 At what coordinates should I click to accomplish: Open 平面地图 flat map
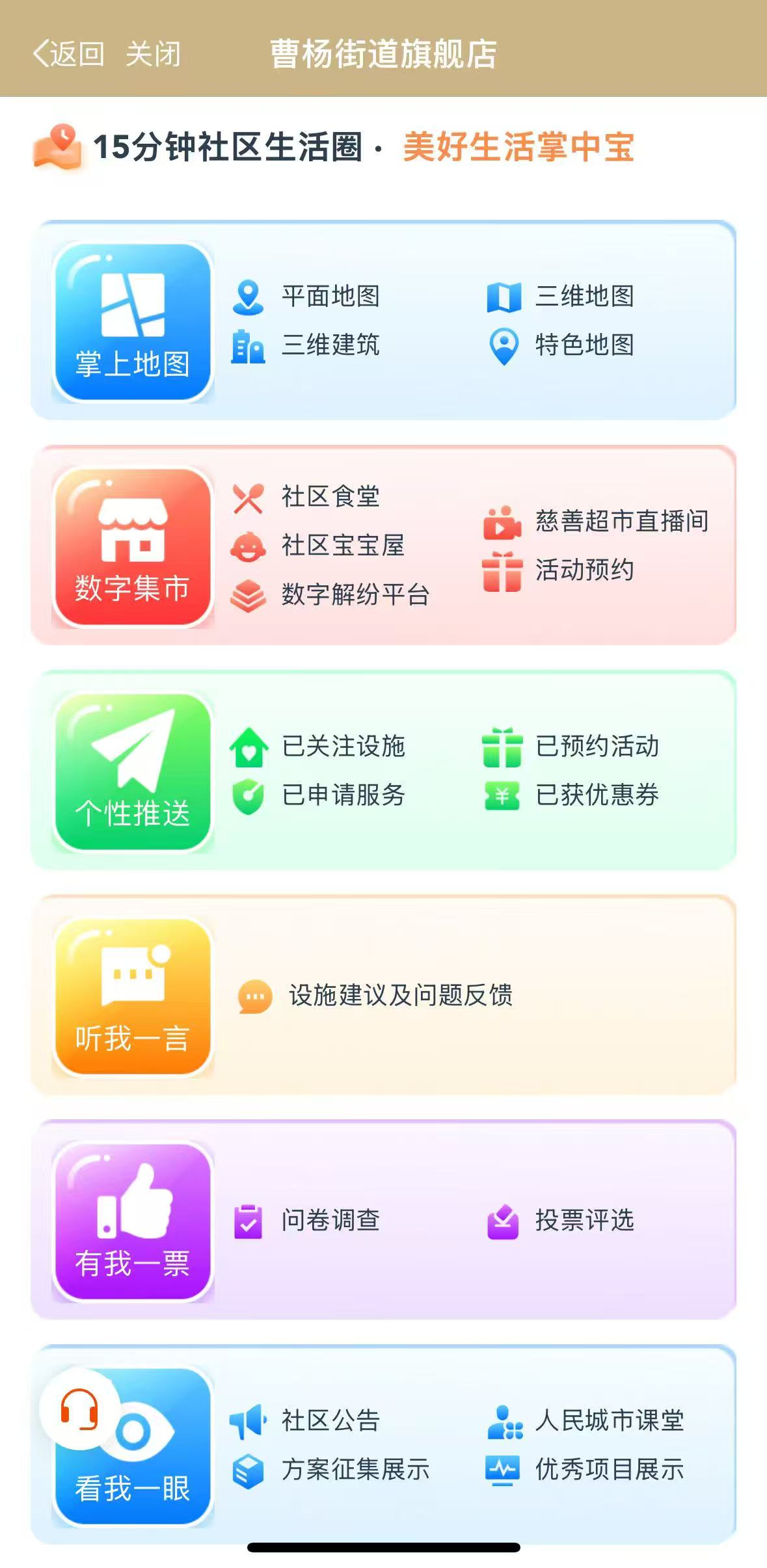[329, 297]
